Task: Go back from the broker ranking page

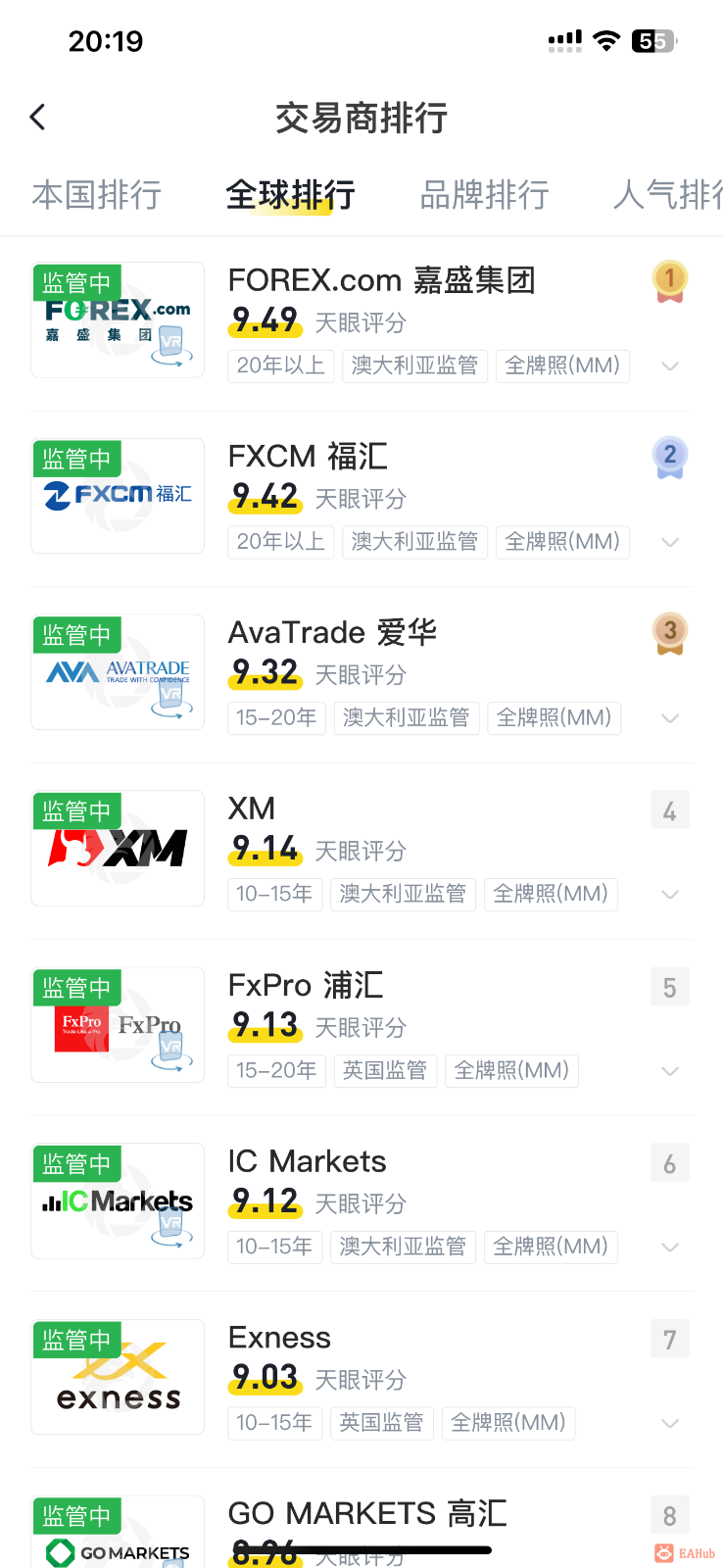Action: click(x=38, y=118)
